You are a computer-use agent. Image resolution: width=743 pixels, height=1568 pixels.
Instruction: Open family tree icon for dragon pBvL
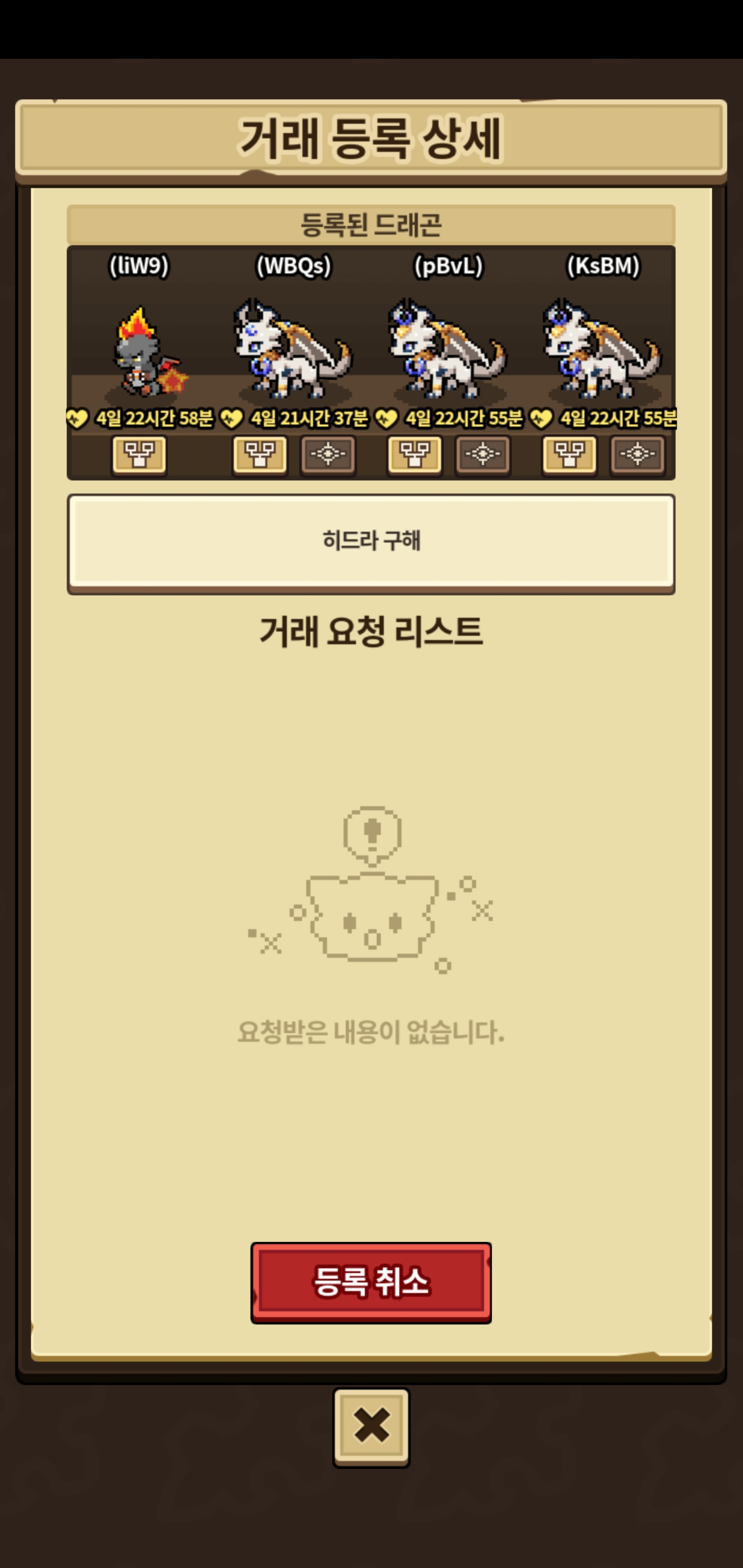tap(415, 454)
